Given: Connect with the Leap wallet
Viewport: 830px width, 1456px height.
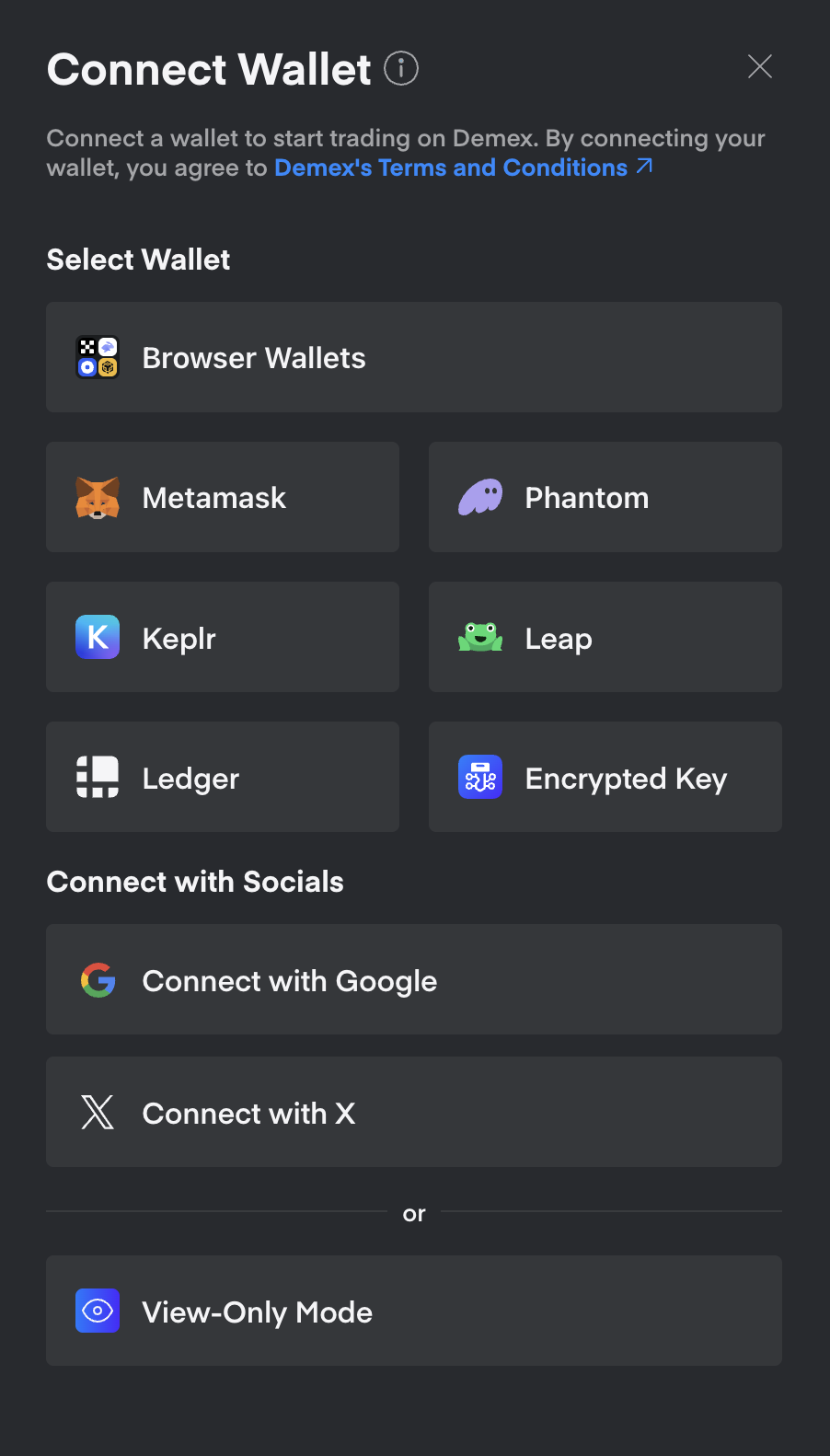Looking at the screenshot, I should coord(605,637).
